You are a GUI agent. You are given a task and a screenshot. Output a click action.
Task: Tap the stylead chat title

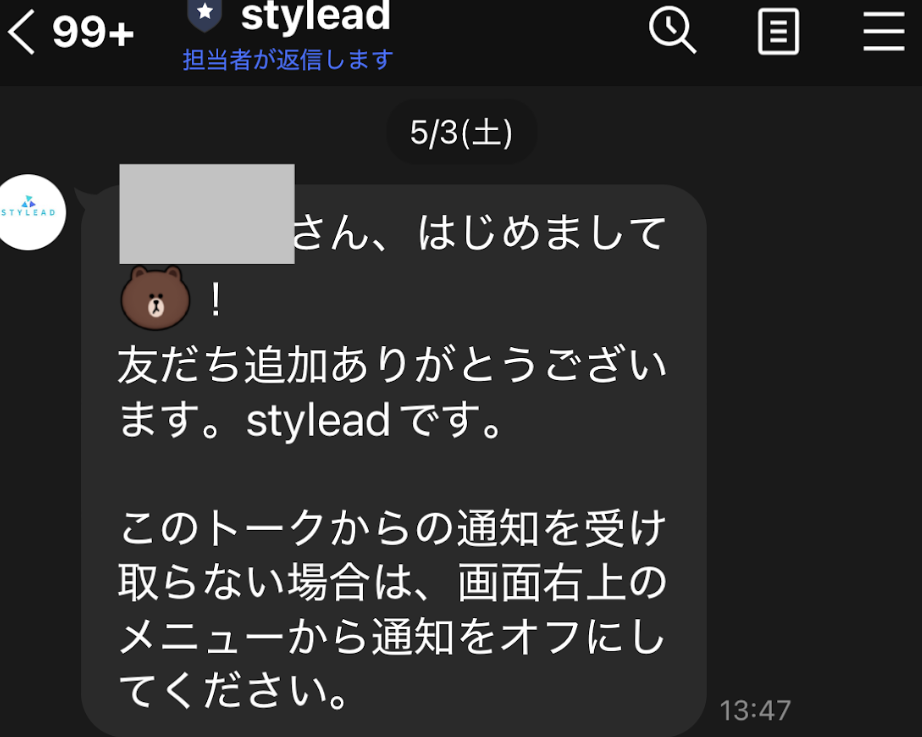tap(315, 17)
